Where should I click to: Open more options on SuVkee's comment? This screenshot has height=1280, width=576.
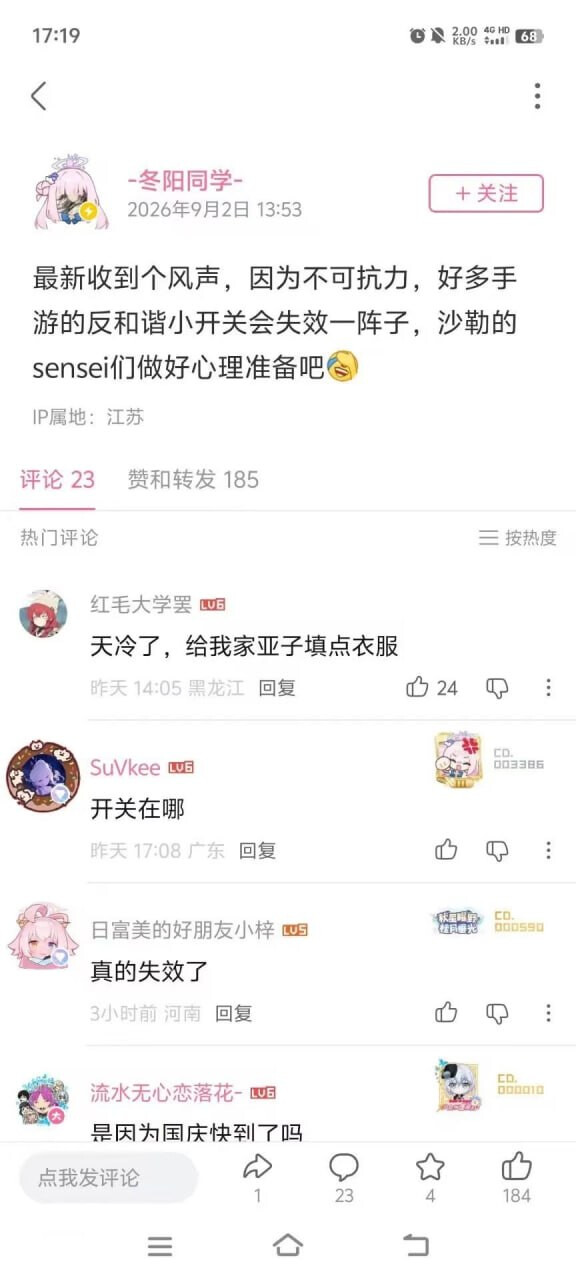(548, 850)
